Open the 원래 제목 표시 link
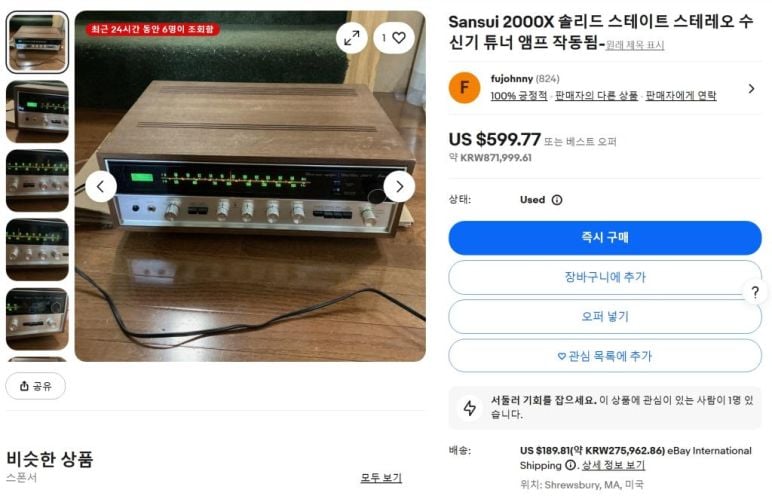The image size is (772, 496). (x=635, y=45)
